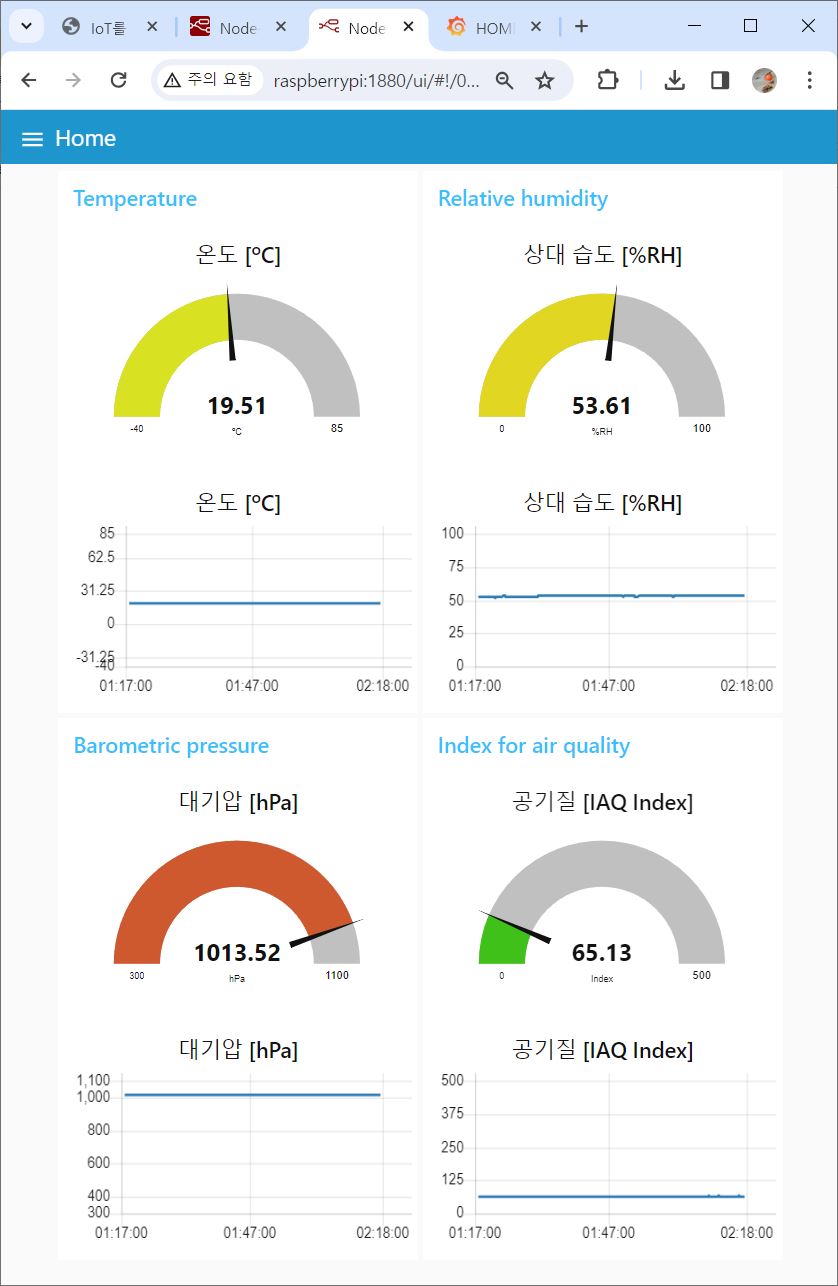The width and height of the screenshot is (838, 1286).
Task: Select the raspberrypi address bar URL
Action: tap(376, 81)
